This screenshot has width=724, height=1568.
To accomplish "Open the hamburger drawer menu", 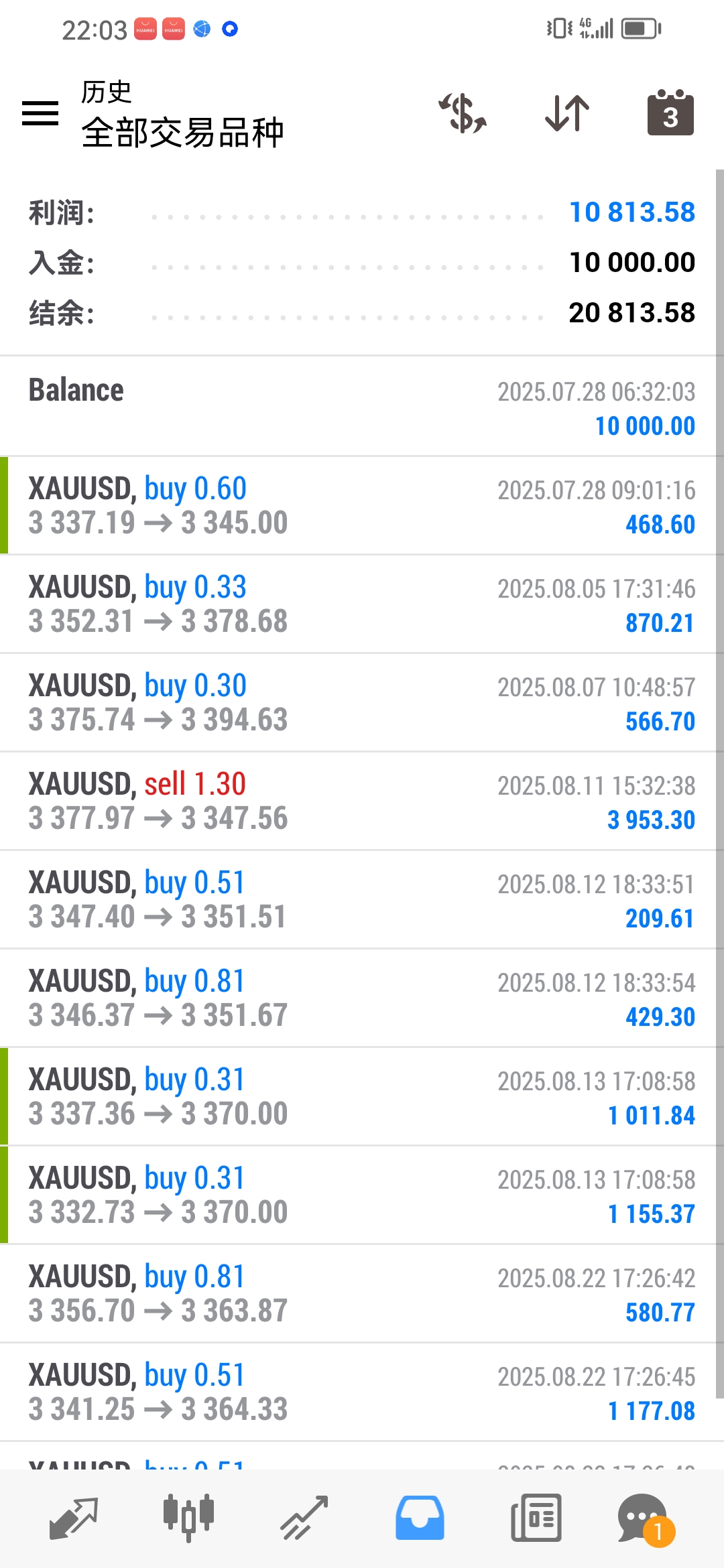I will [40, 113].
